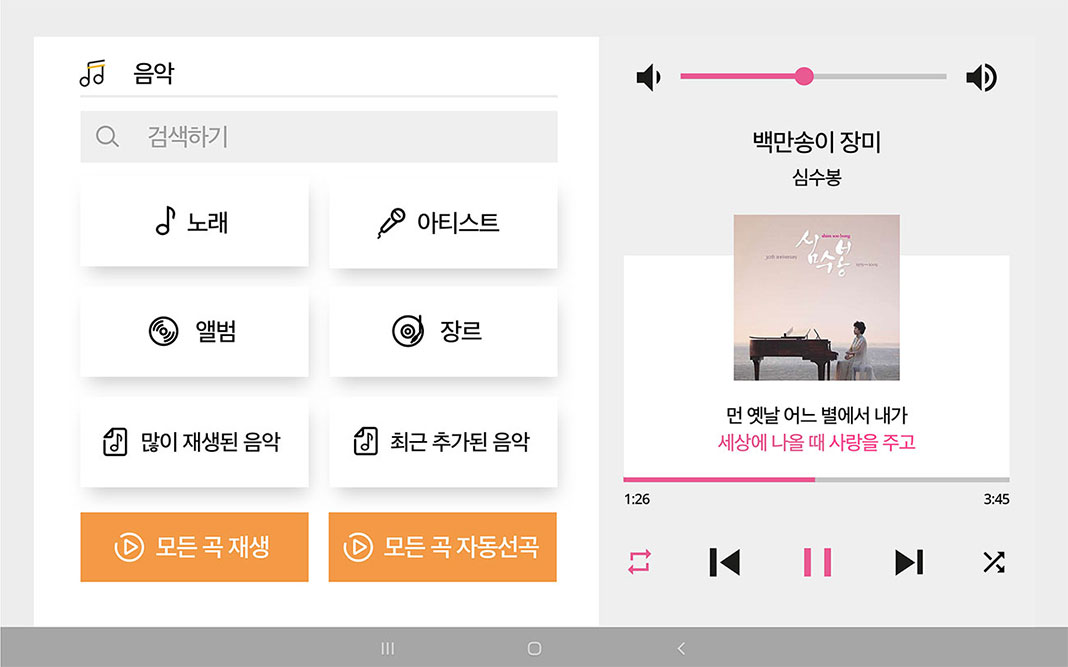Browse music by 장르
This screenshot has width=1068, height=667.
pos(443,331)
